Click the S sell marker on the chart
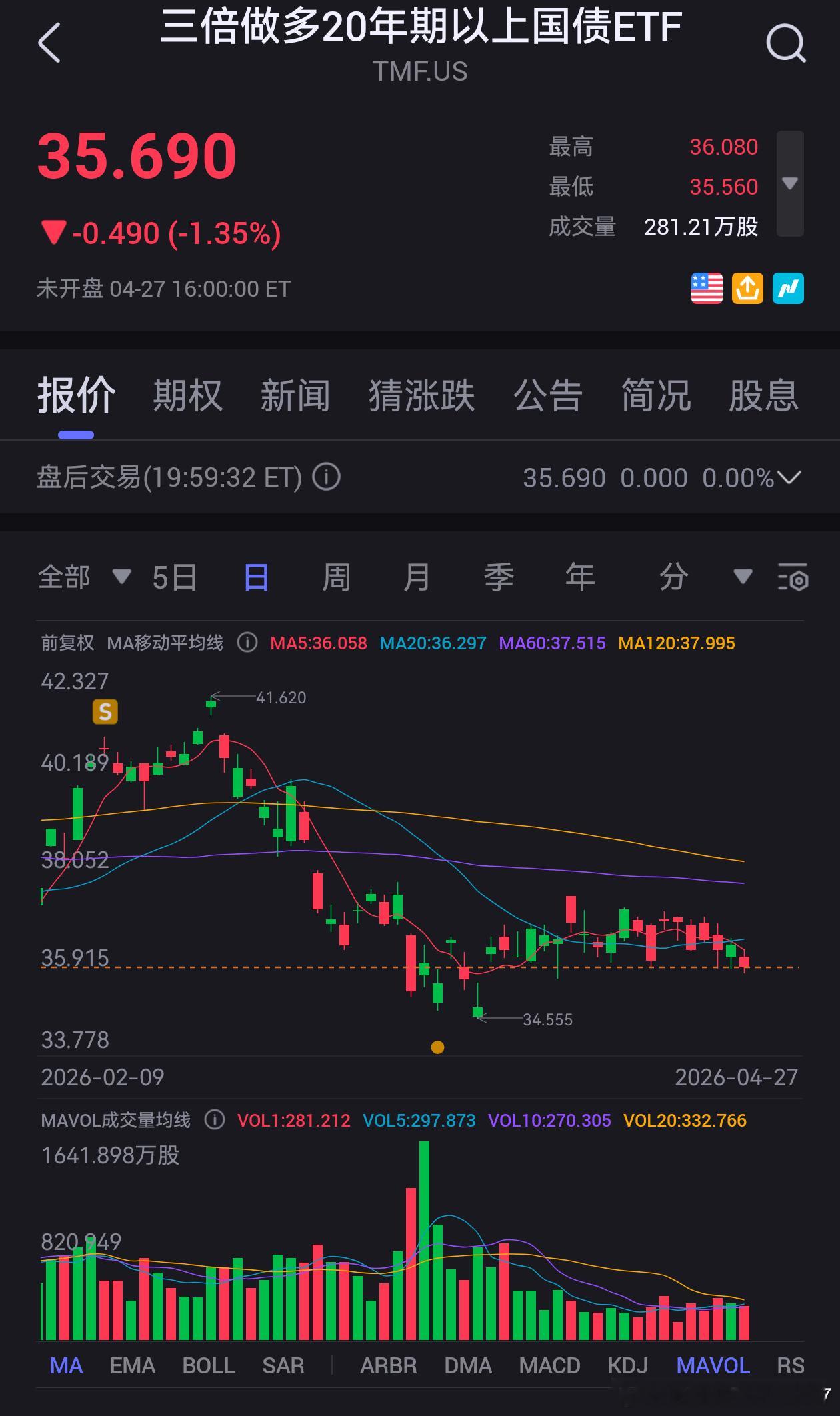The image size is (840, 1416). pyautogui.click(x=104, y=711)
